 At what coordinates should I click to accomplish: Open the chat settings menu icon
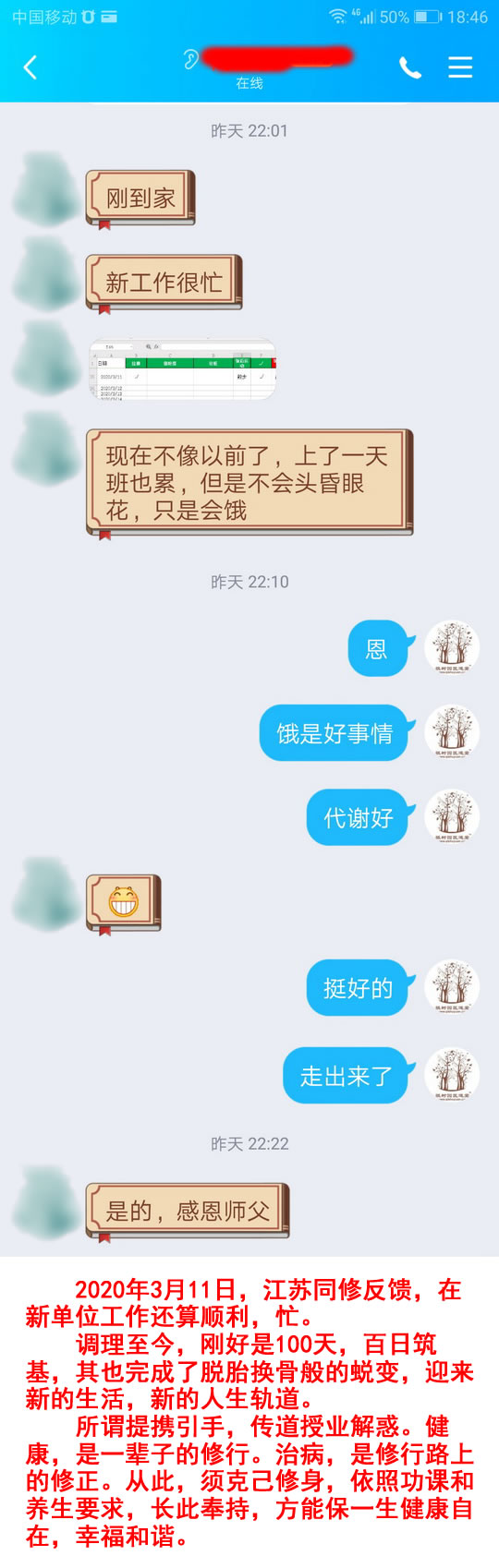pyautogui.click(x=460, y=67)
